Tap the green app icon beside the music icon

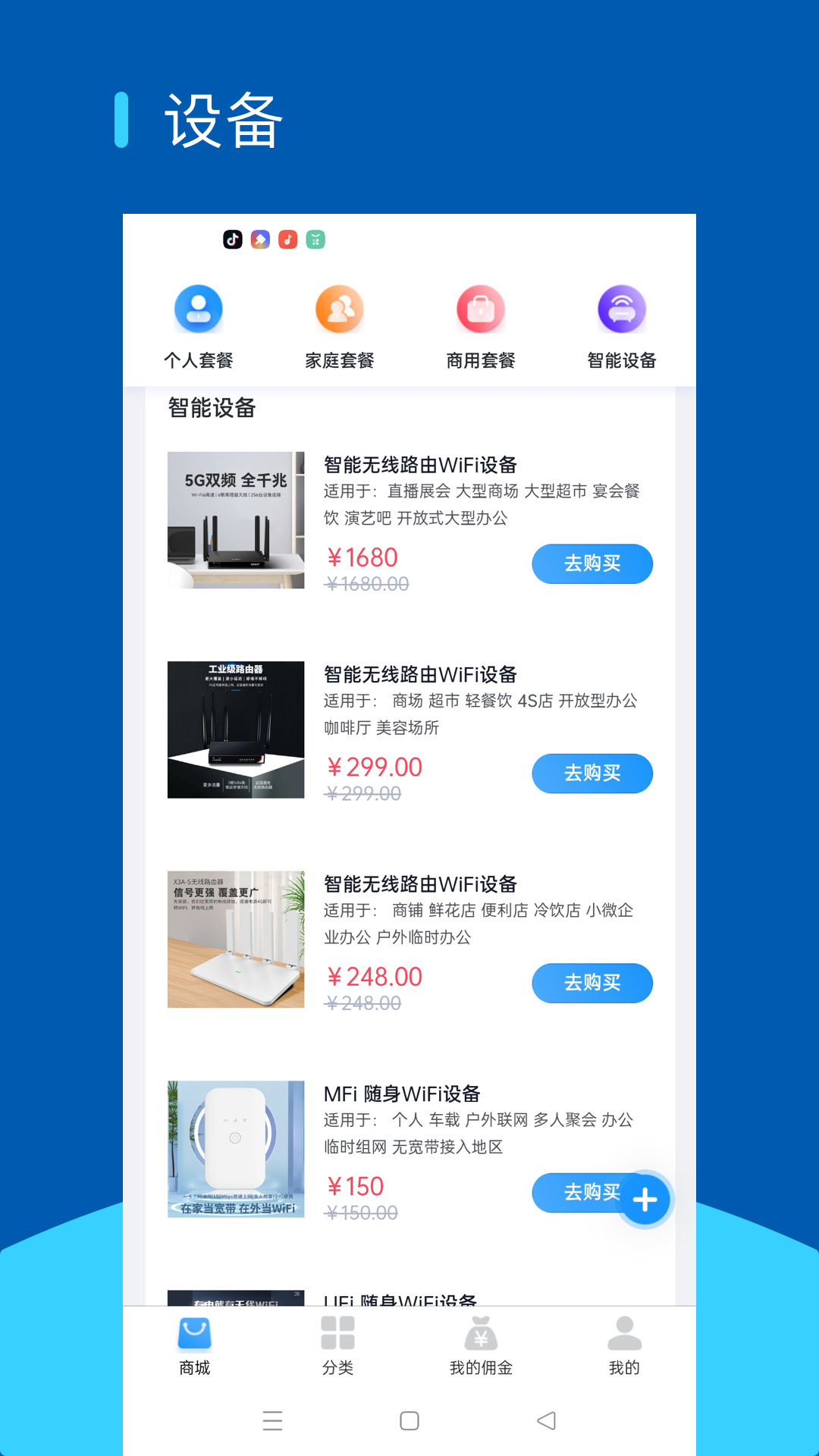coord(317,240)
